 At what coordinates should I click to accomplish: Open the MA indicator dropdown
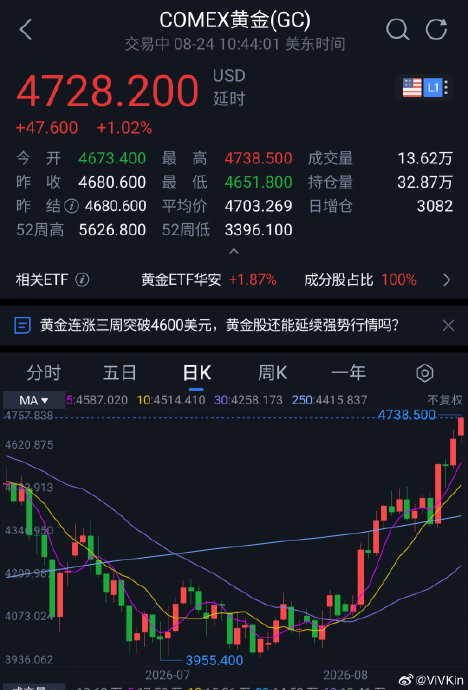(x=34, y=400)
